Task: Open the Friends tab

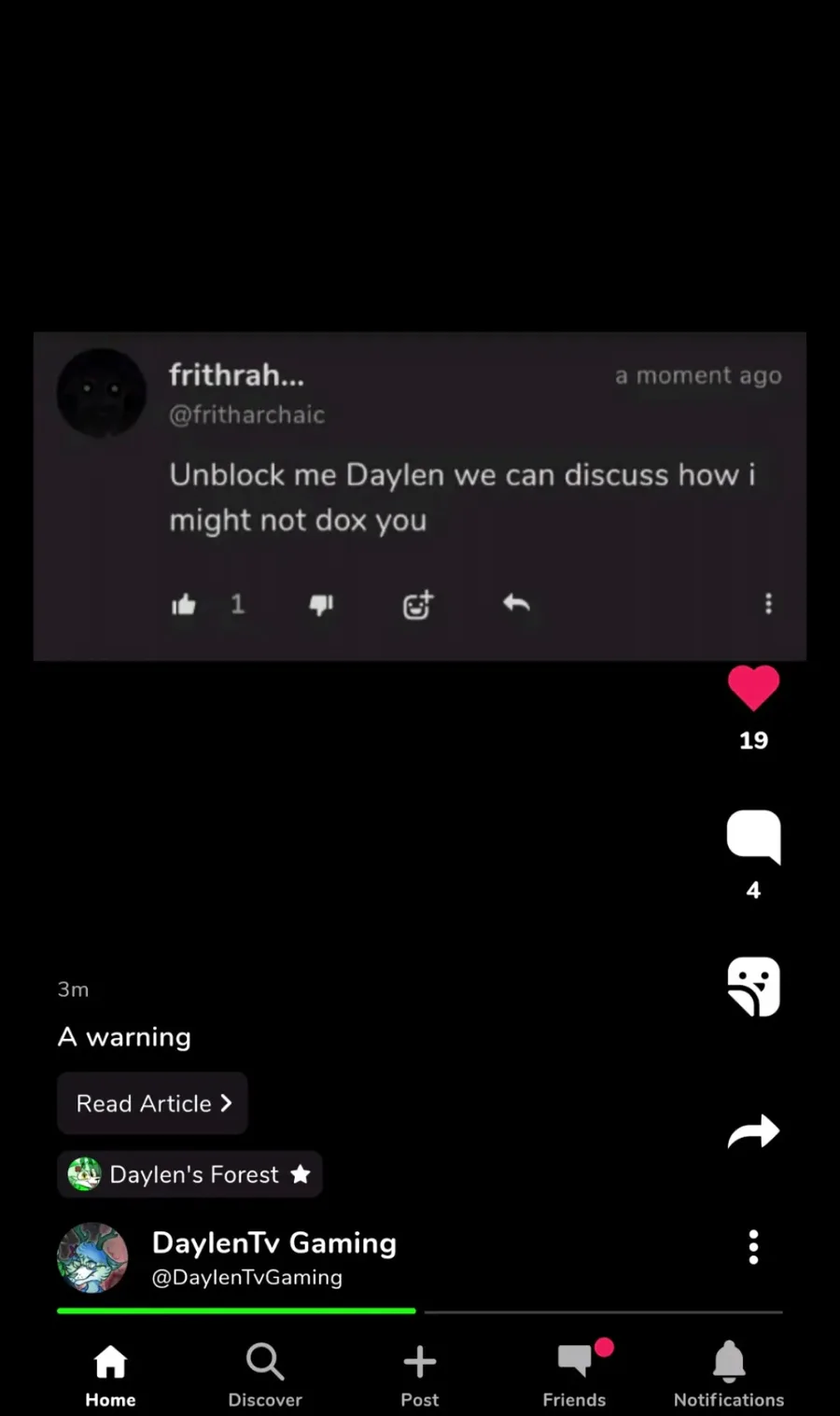Action: (x=575, y=1373)
